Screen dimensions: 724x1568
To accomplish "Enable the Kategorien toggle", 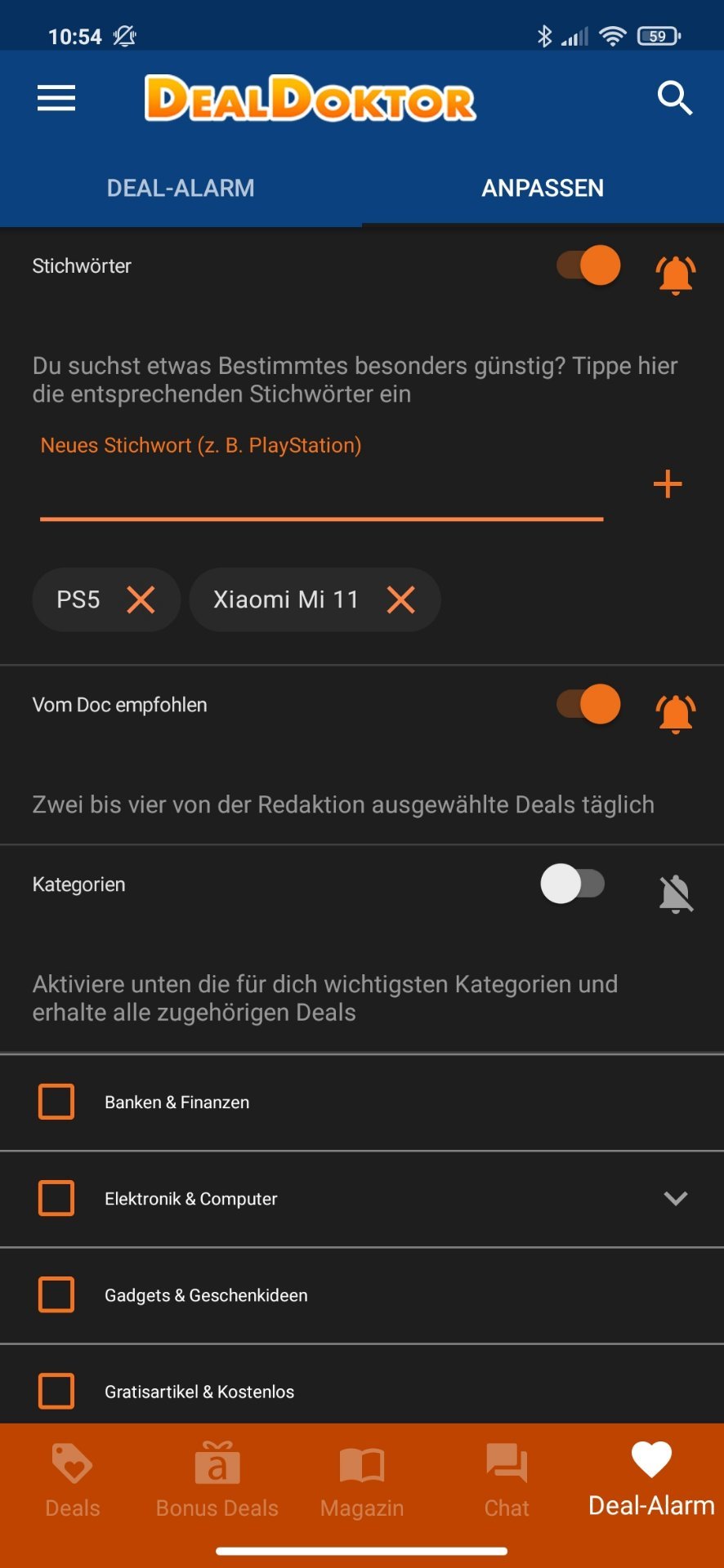I will point(573,884).
